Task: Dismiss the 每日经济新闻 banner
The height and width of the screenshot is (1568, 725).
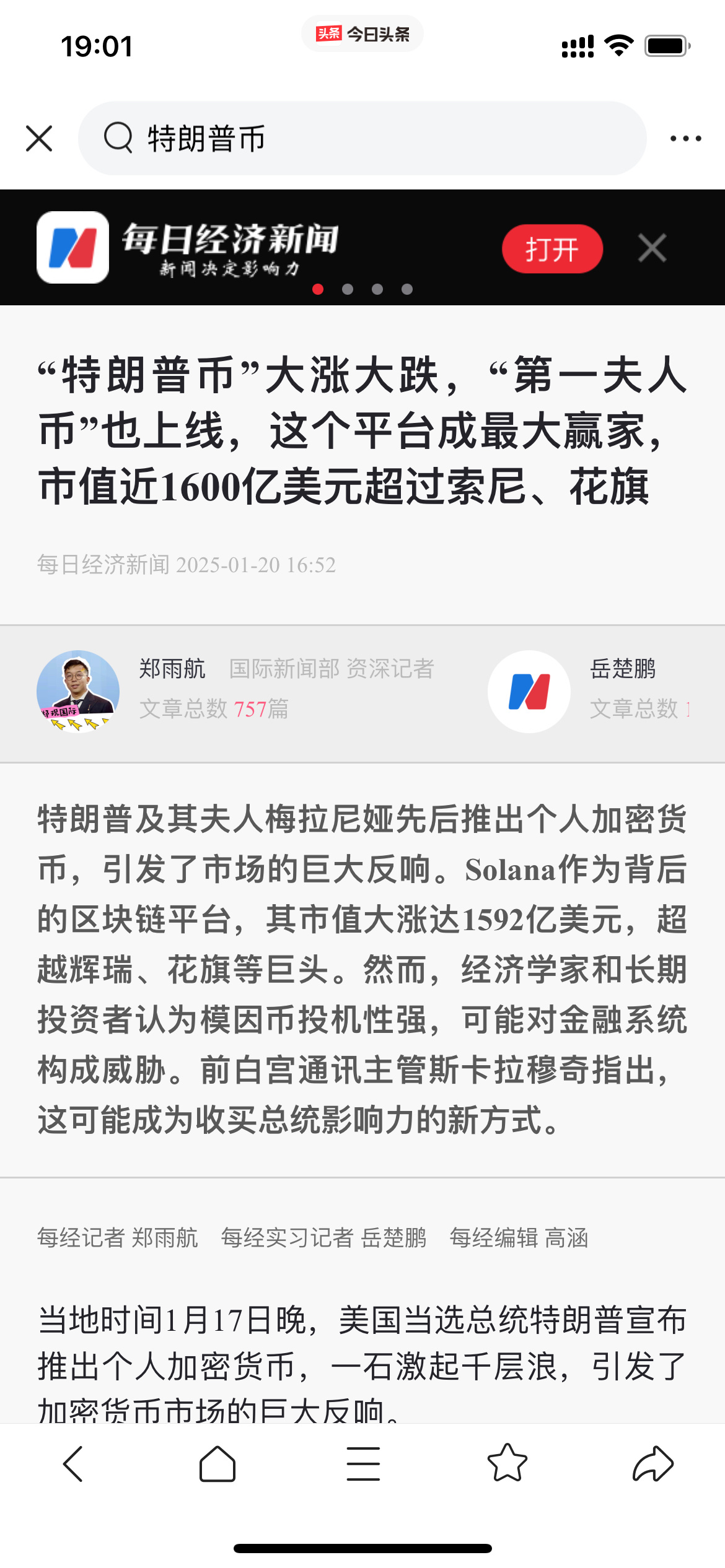Action: [x=652, y=248]
